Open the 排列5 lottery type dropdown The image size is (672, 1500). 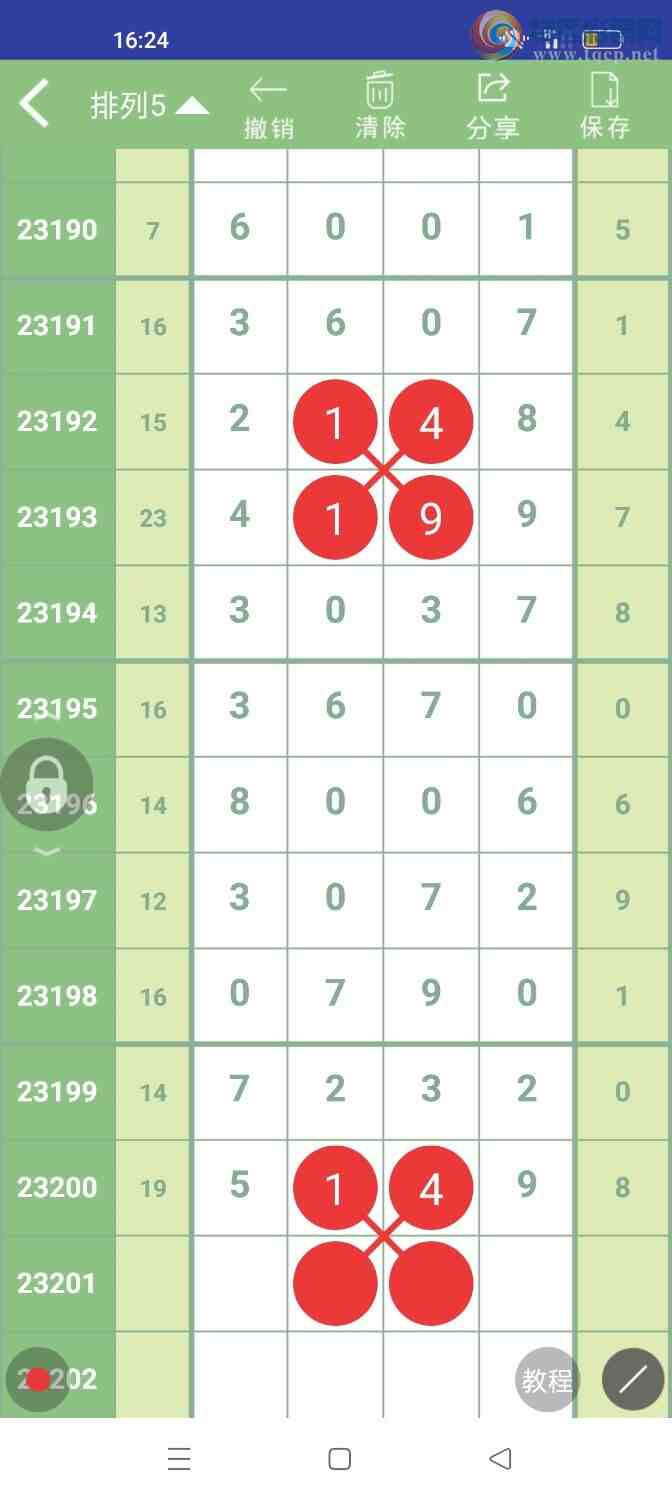click(149, 106)
